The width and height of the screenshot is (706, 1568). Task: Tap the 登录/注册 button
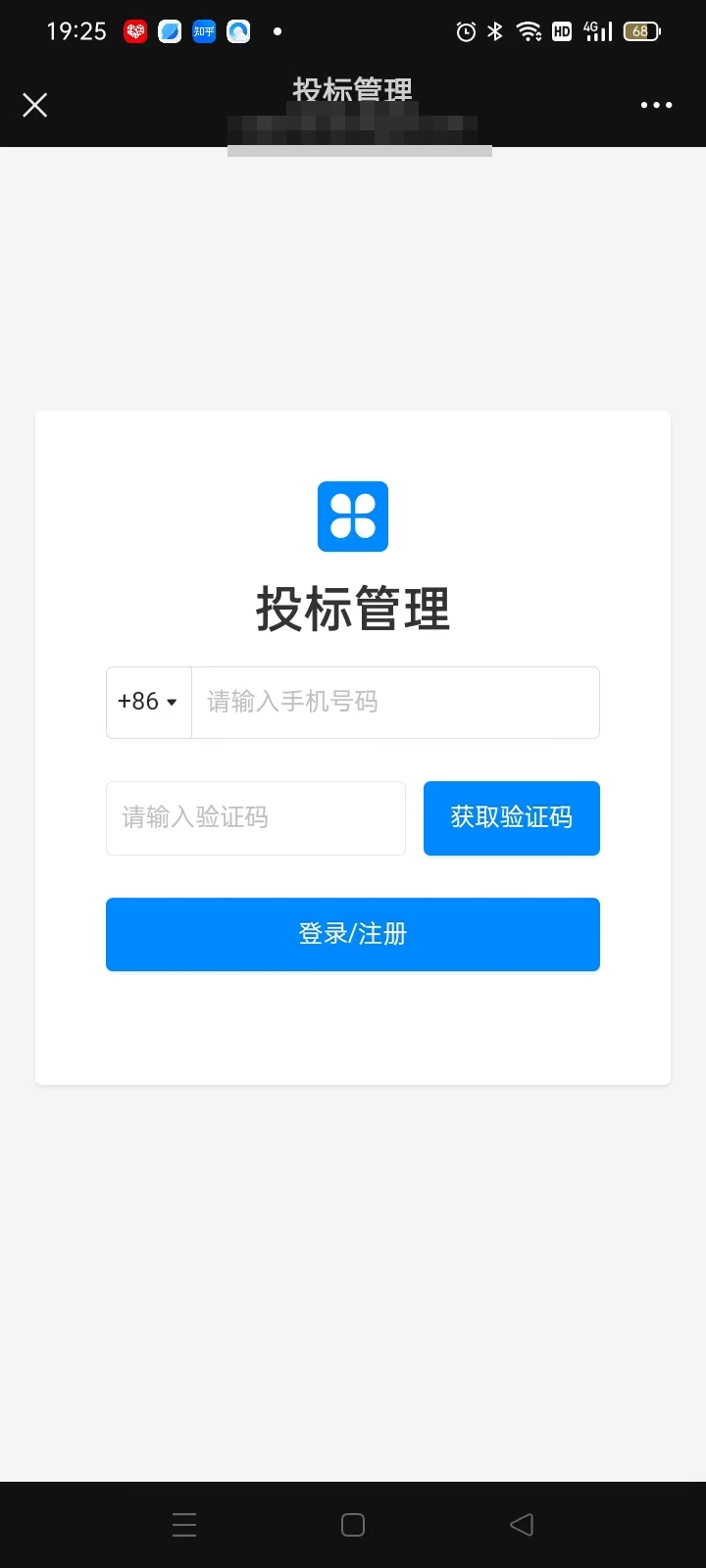pyautogui.click(x=352, y=934)
